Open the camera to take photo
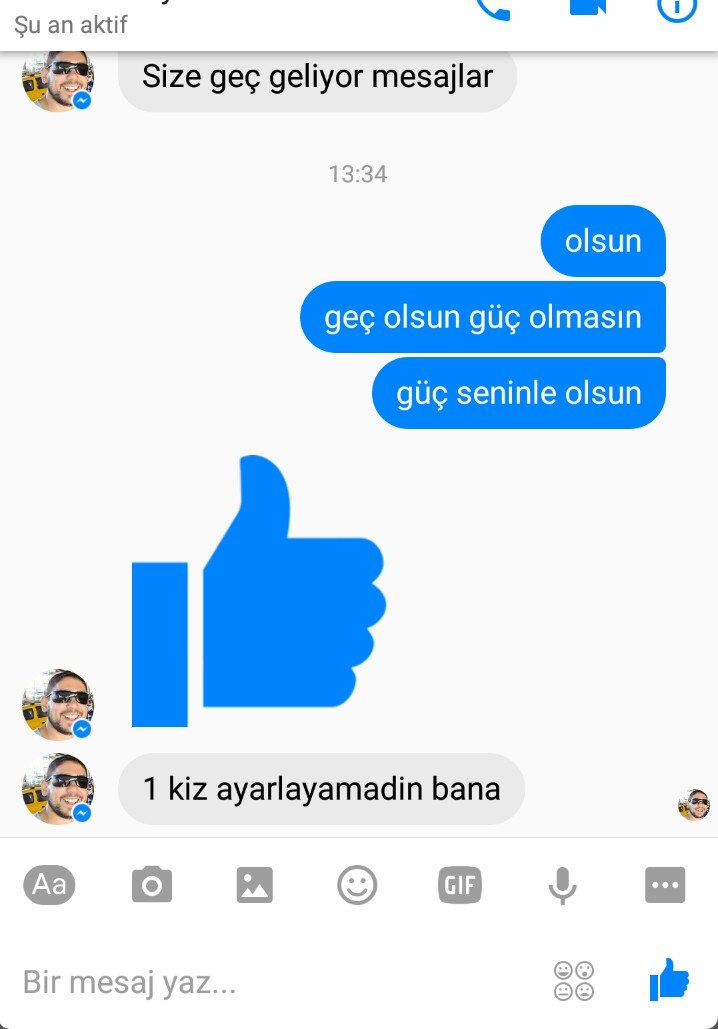This screenshot has height=1029, width=718. click(152, 885)
